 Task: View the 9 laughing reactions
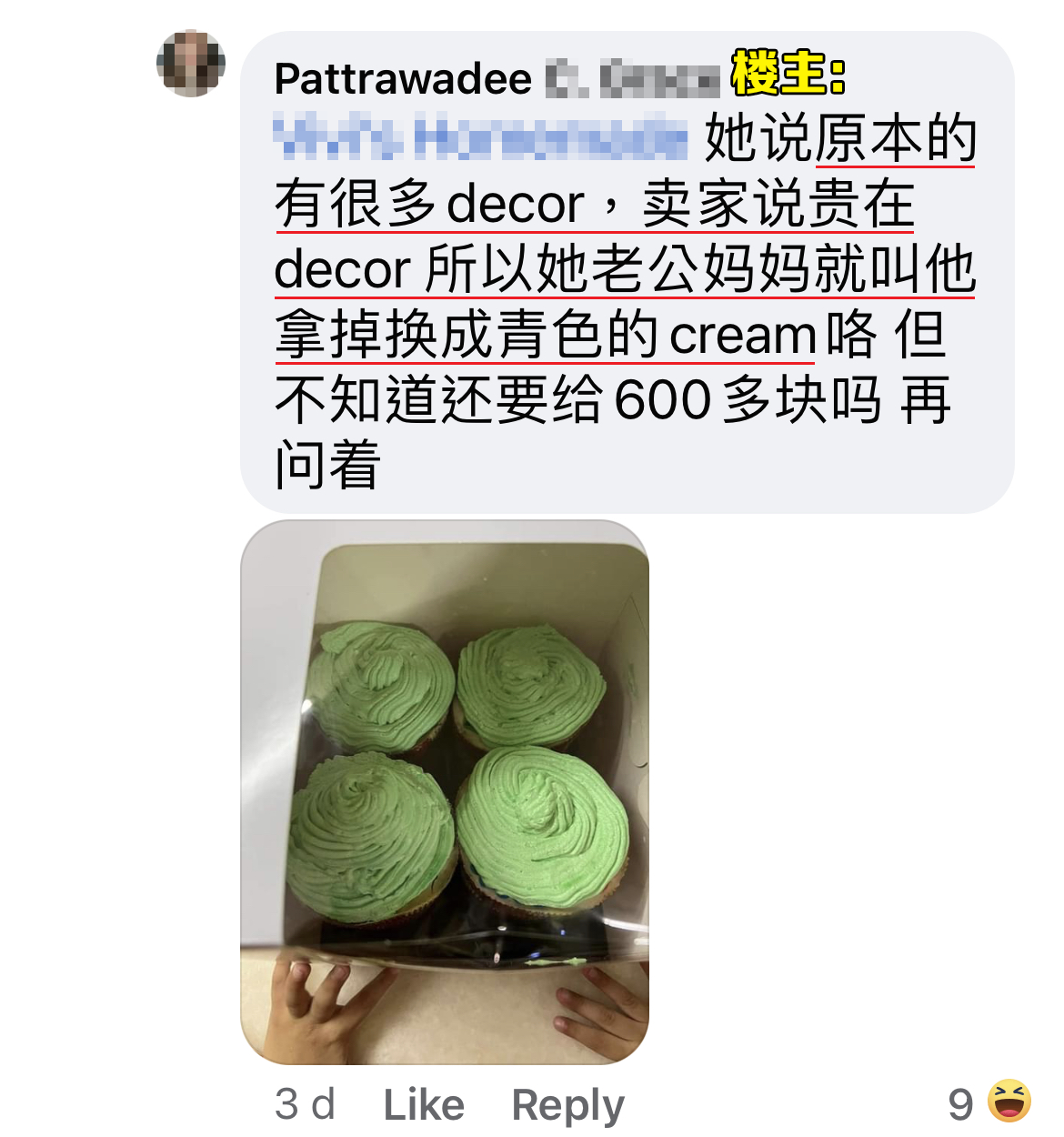point(989,1102)
